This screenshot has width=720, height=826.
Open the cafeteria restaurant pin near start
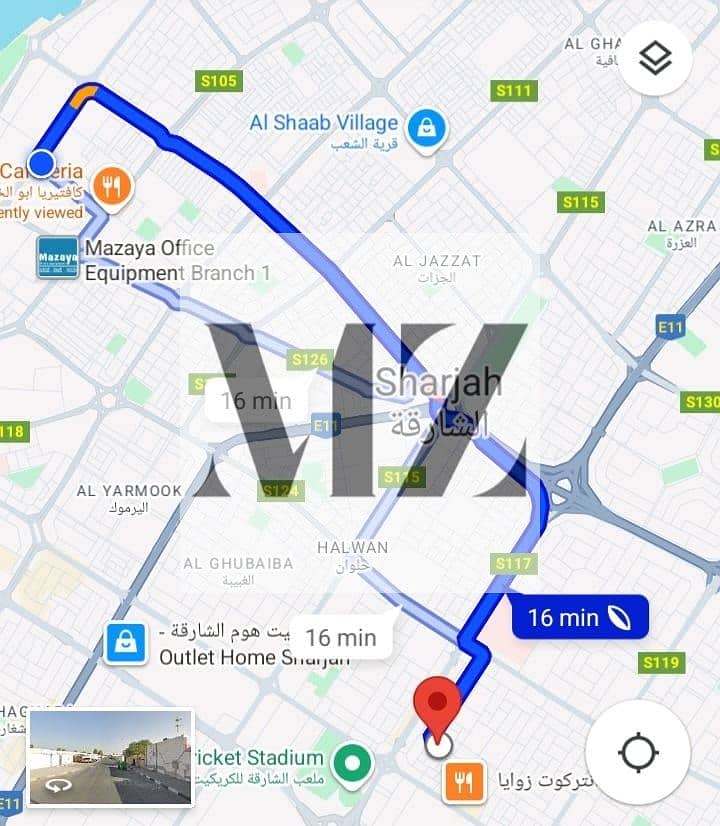(x=113, y=186)
